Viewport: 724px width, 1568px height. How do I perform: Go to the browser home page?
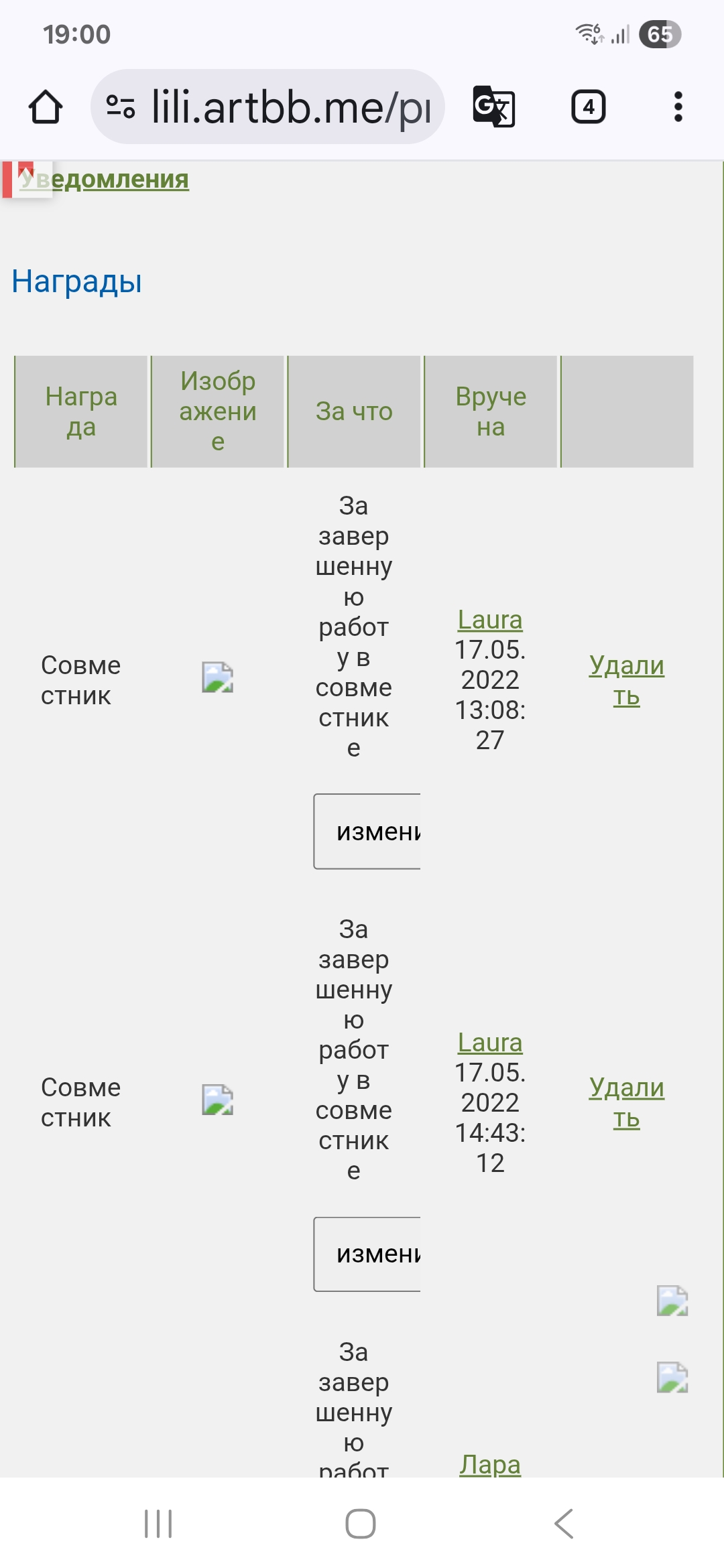(46, 107)
